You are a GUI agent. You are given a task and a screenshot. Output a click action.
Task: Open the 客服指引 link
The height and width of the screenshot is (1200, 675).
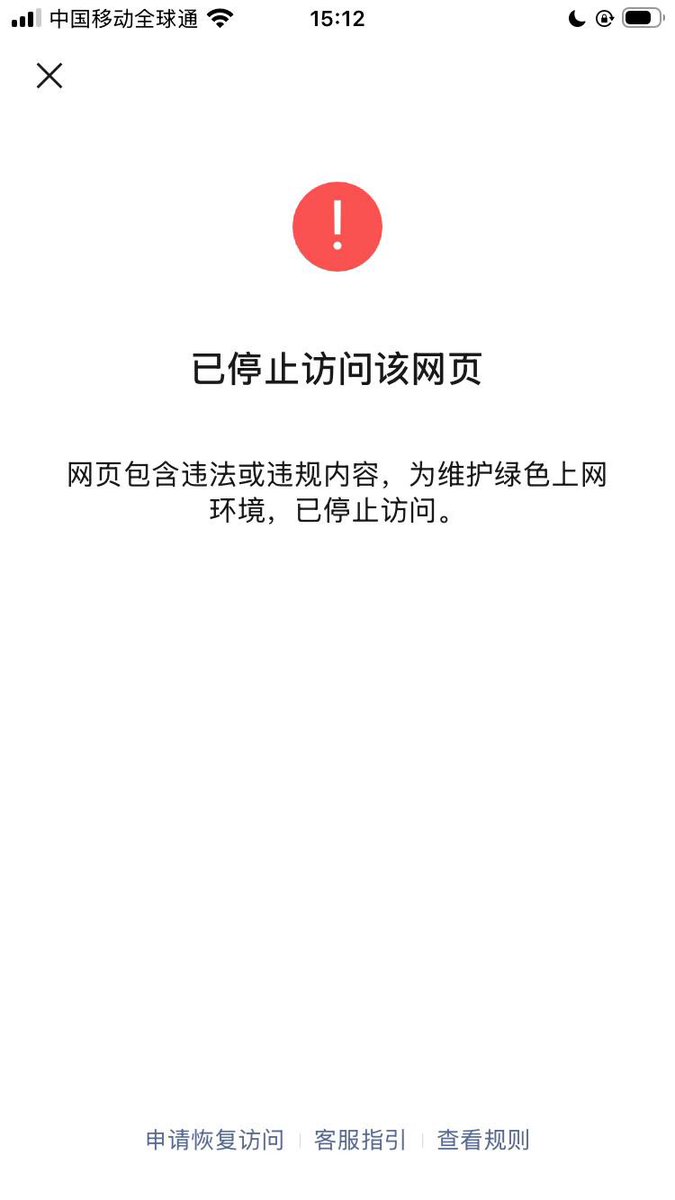[360, 1140]
